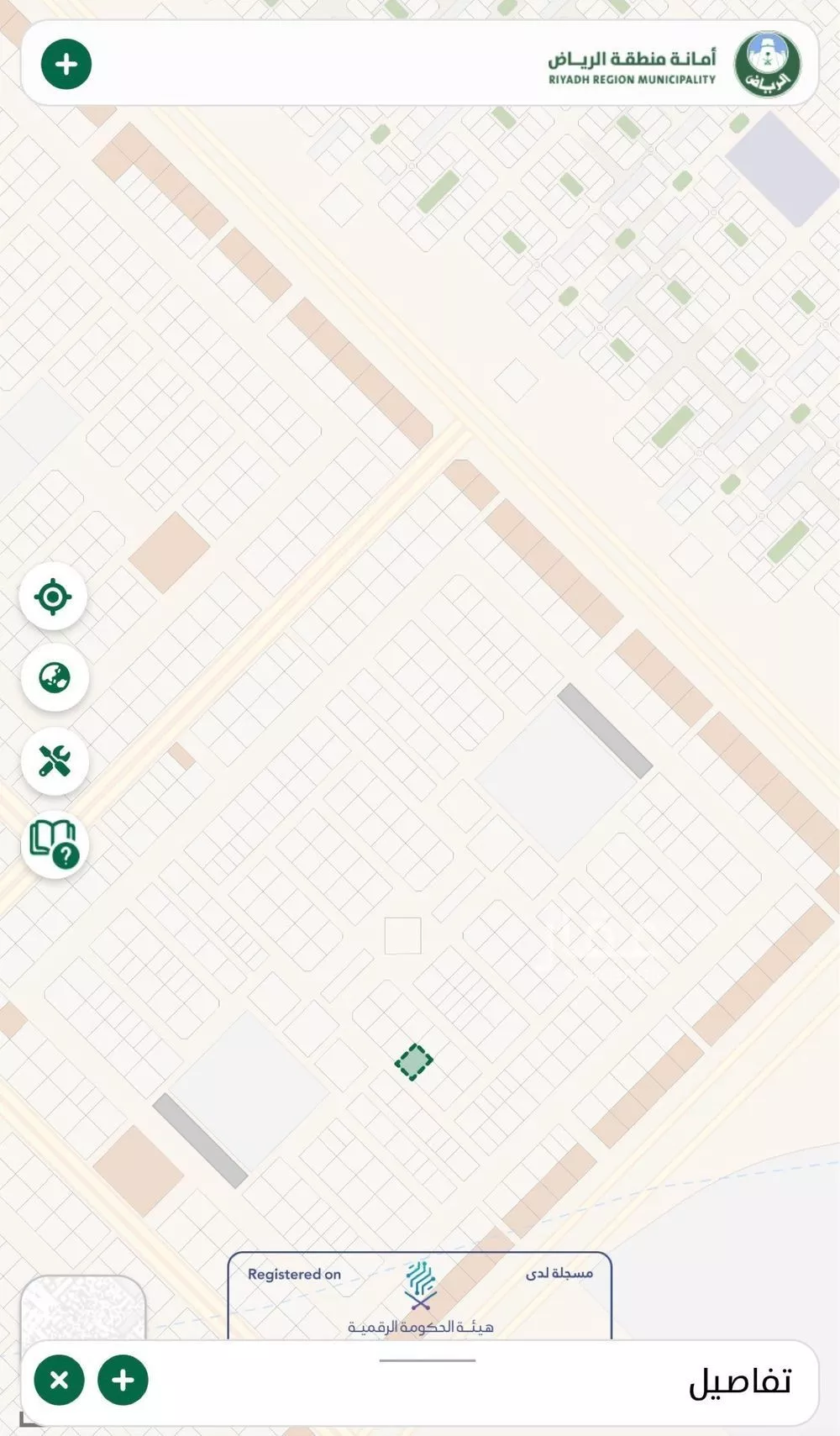
Task: Tap the plus button in details panel
Action: [x=123, y=1380]
